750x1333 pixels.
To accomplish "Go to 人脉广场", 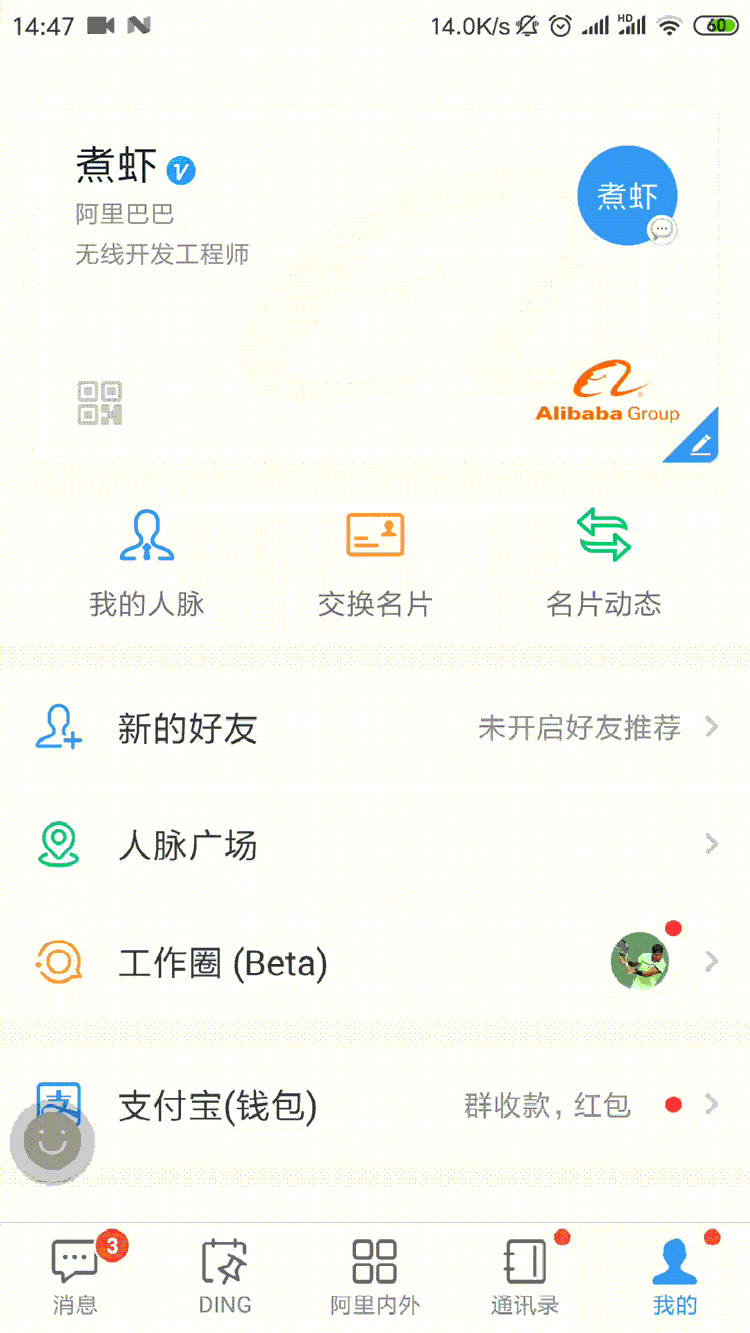I will coord(375,846).
